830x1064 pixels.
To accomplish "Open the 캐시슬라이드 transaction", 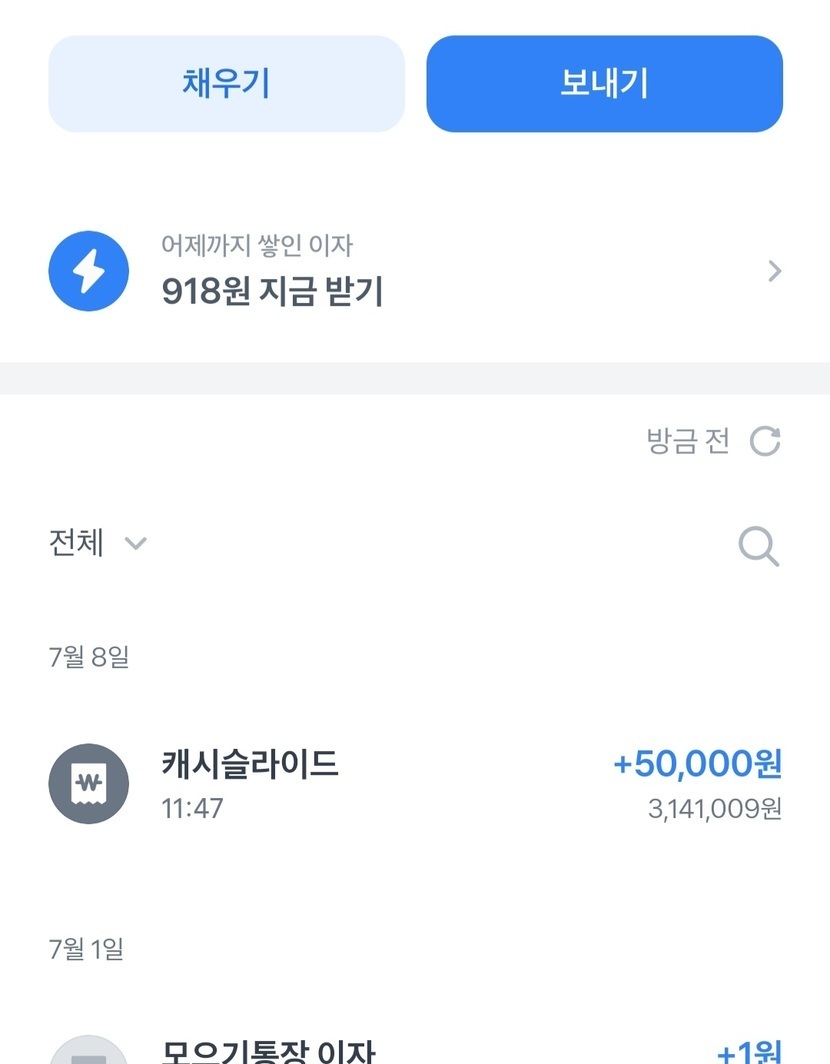I will coord(415,782).
